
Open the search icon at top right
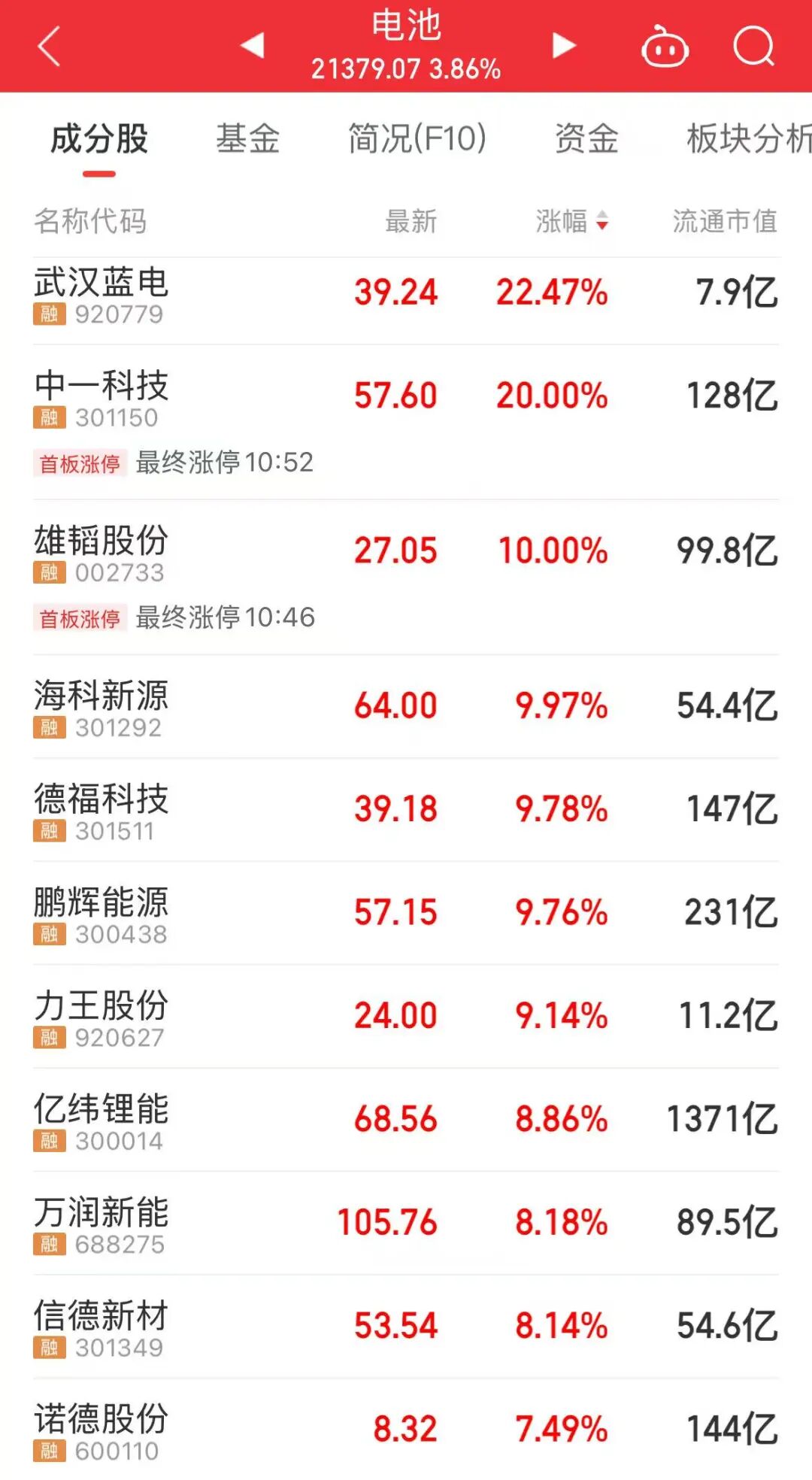tap(754, 47)
